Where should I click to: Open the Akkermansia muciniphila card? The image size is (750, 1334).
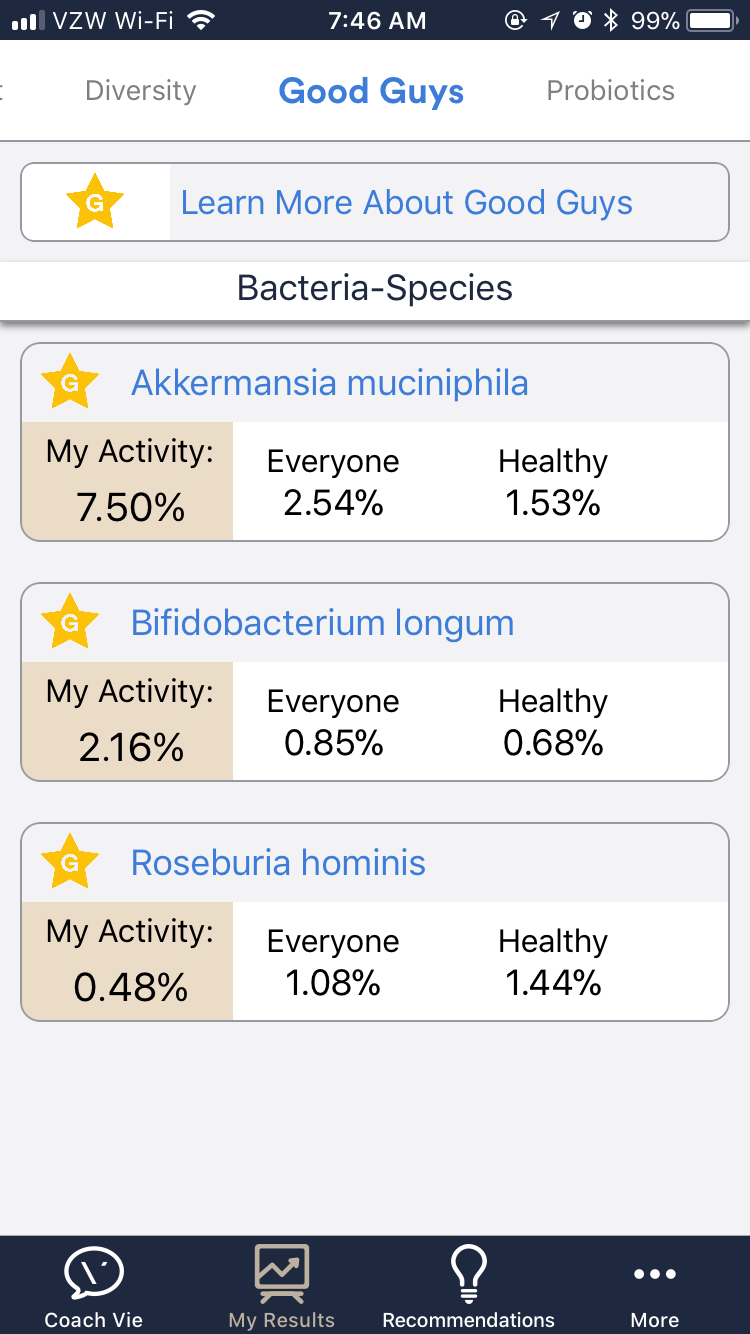(x=375, y=442)
